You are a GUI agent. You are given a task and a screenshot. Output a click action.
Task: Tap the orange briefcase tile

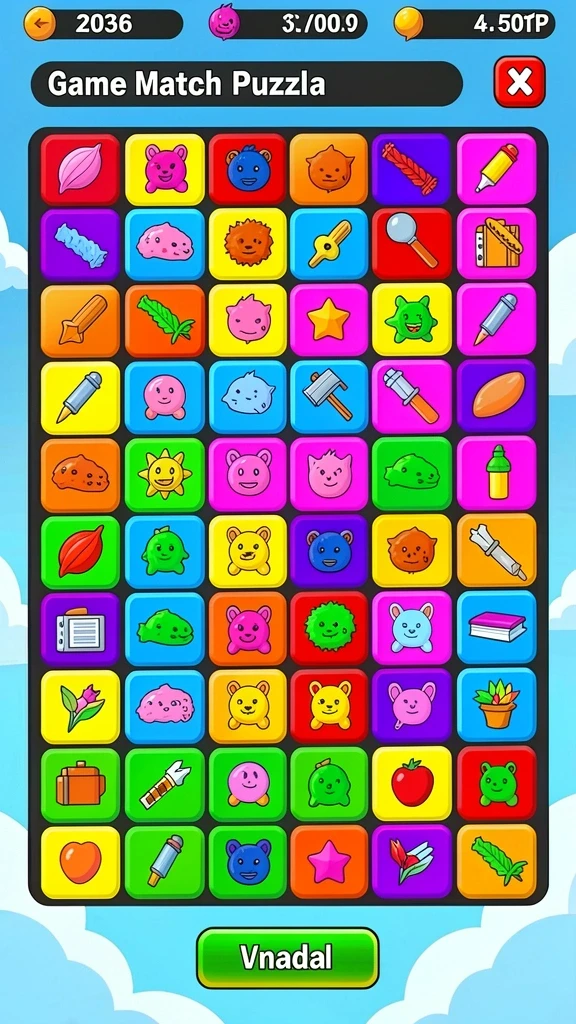(80, 784)
